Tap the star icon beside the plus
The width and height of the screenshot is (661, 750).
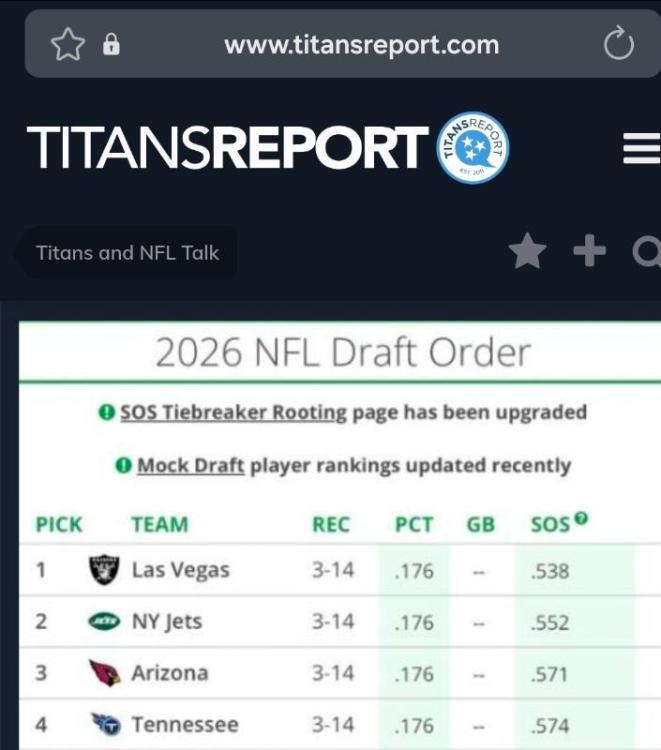click(528, 252)
